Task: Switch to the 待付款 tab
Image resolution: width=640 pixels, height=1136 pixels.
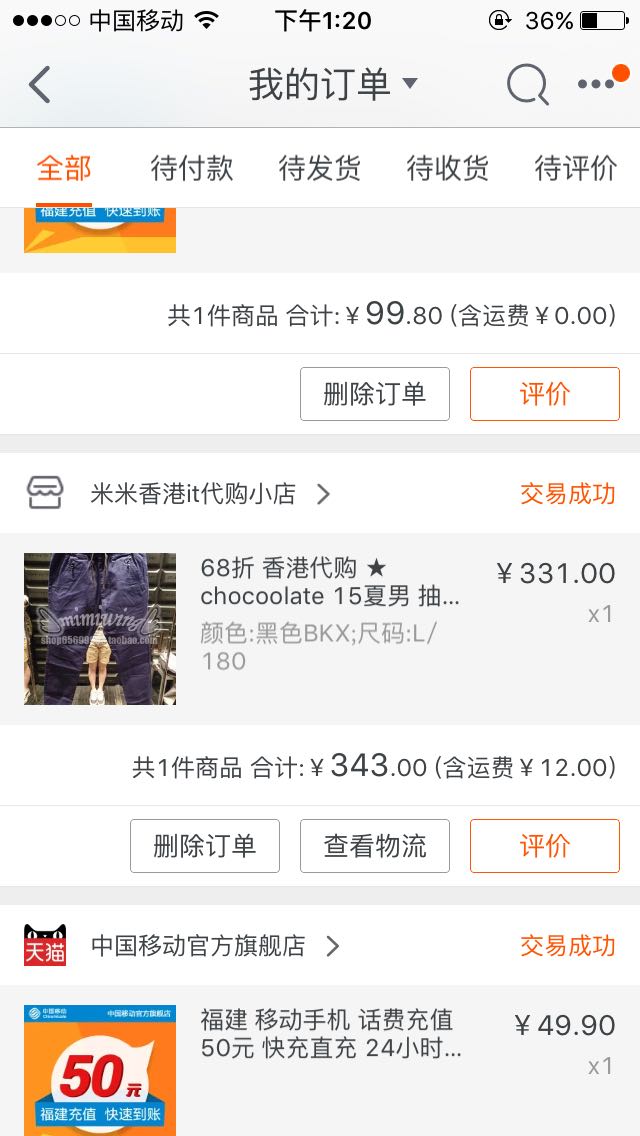Action: (x=192, y=168)
